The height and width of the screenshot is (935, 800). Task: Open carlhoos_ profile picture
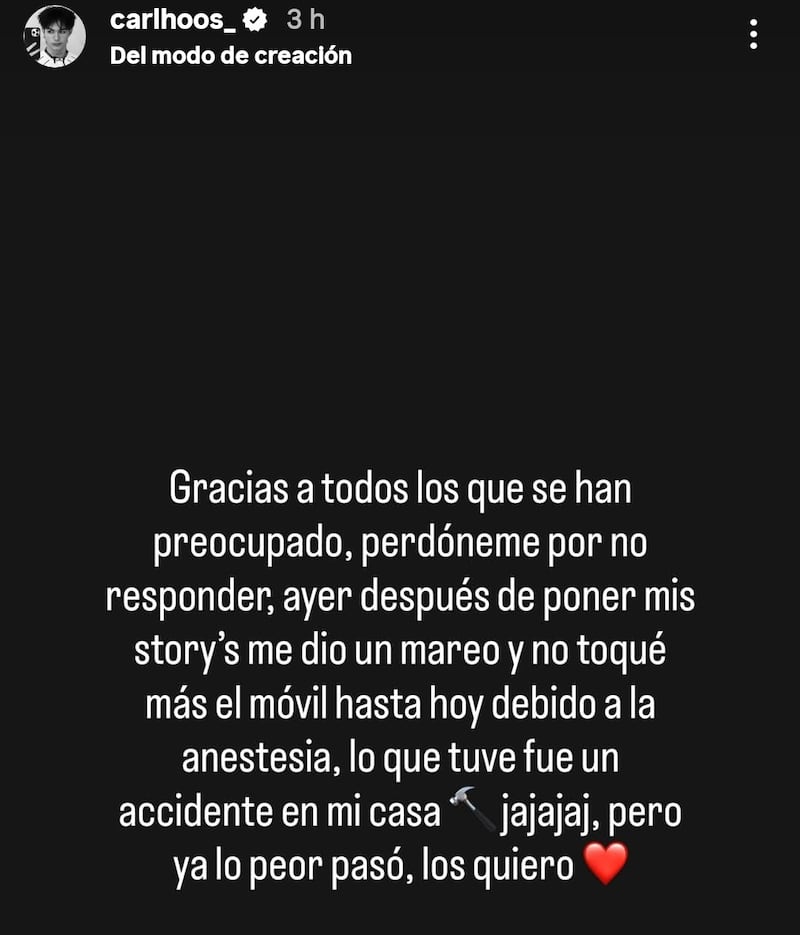[x=54, y=37]
